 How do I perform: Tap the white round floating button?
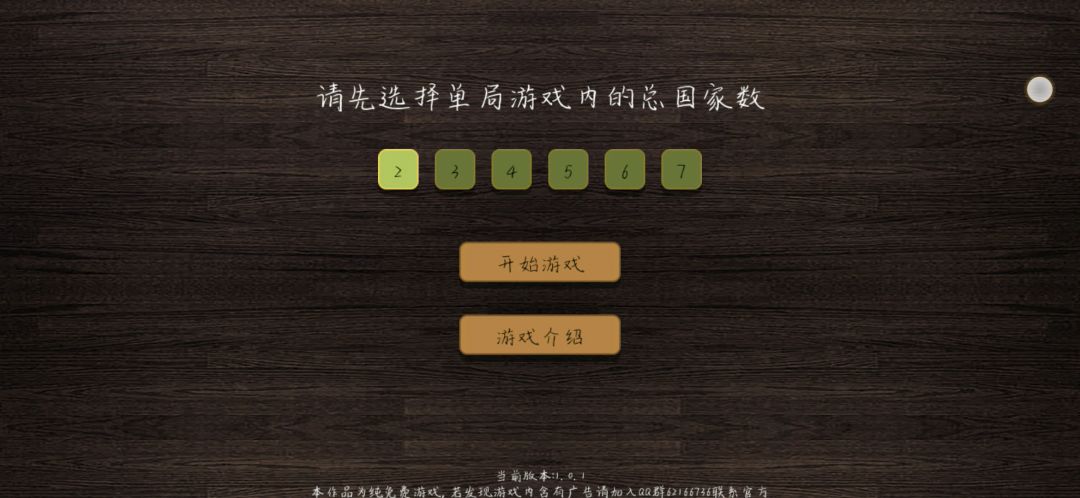pos(1039,90)
